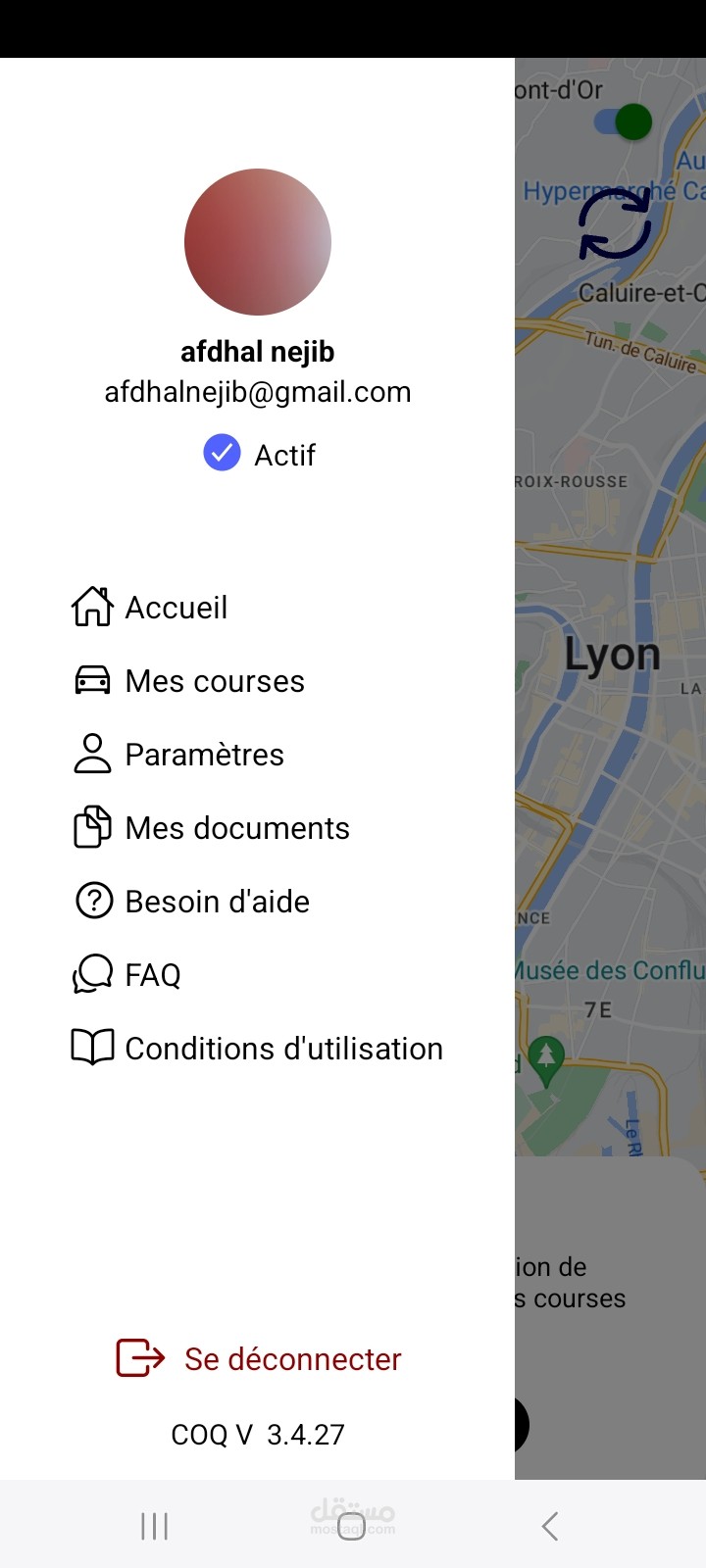The image size is (706, 1568).
Task: Open the FAQ section
Action: [x=153, y=975]
